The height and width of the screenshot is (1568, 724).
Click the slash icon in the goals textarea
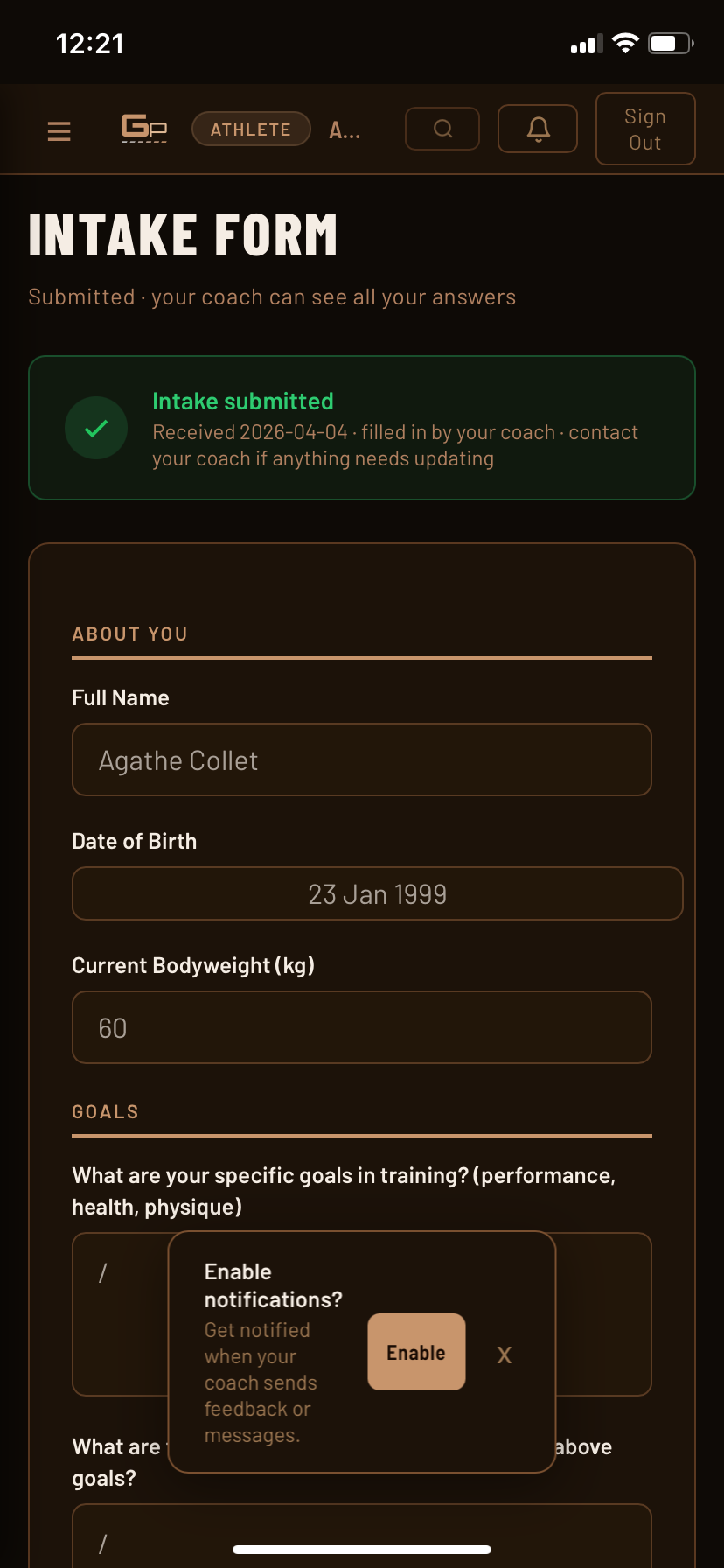(101, 1273)
